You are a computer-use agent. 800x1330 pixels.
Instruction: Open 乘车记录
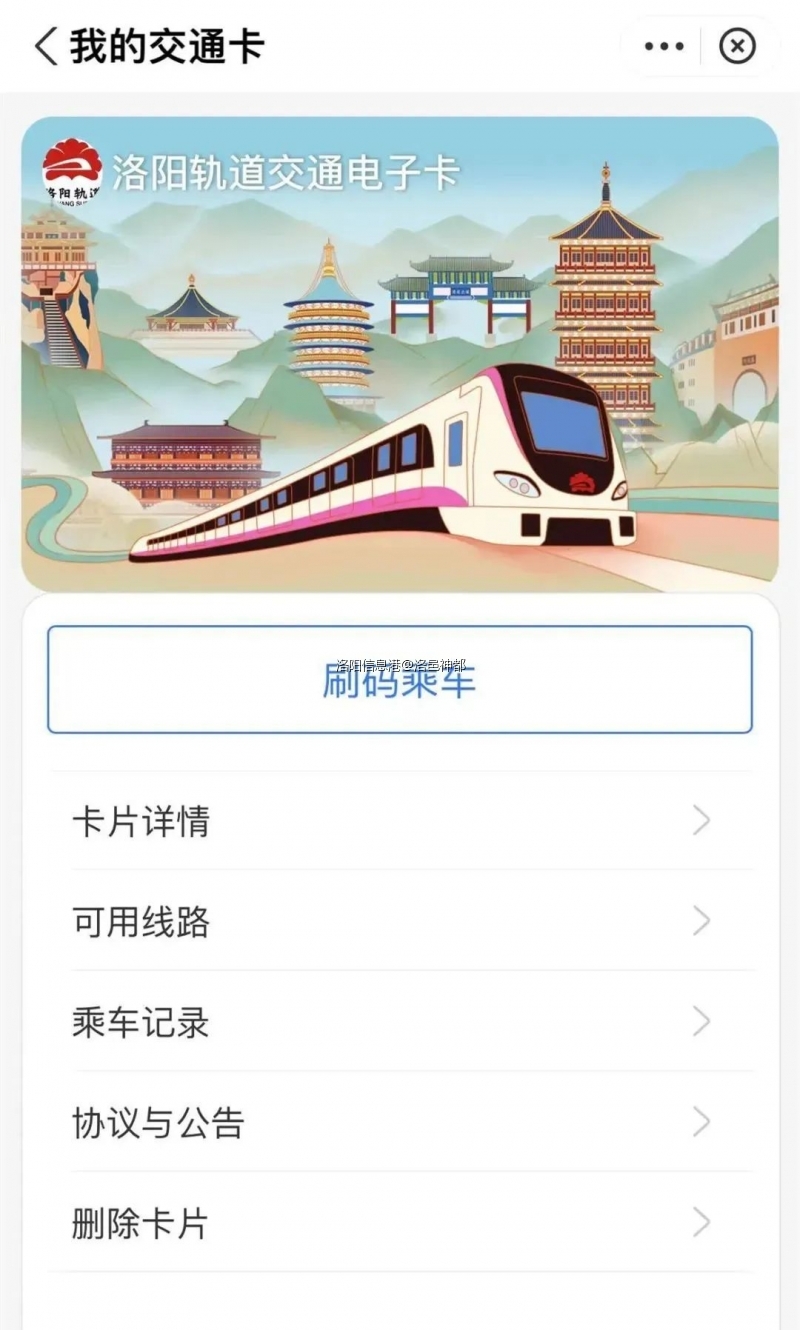click(x=400, y=1022)
